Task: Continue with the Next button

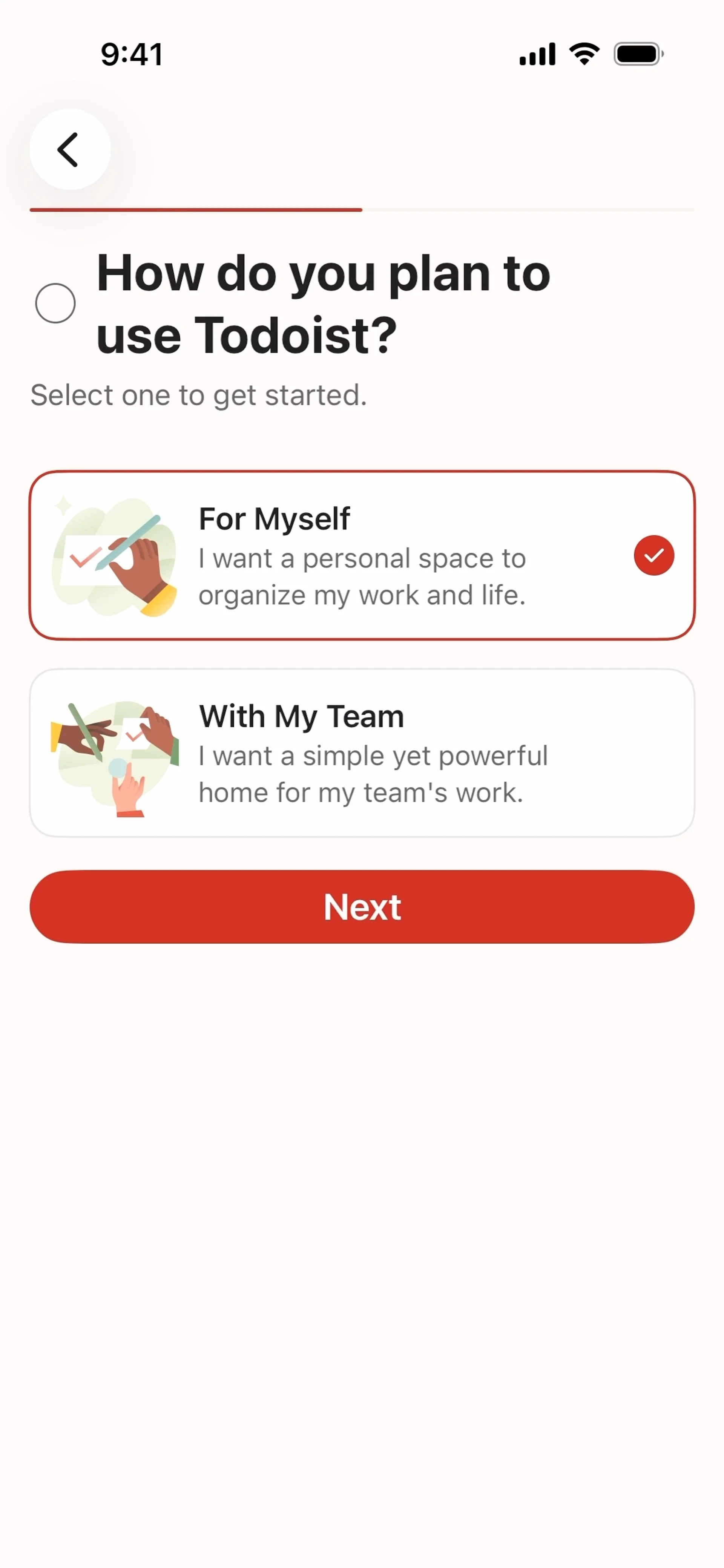Action: [x=362, y=907]
